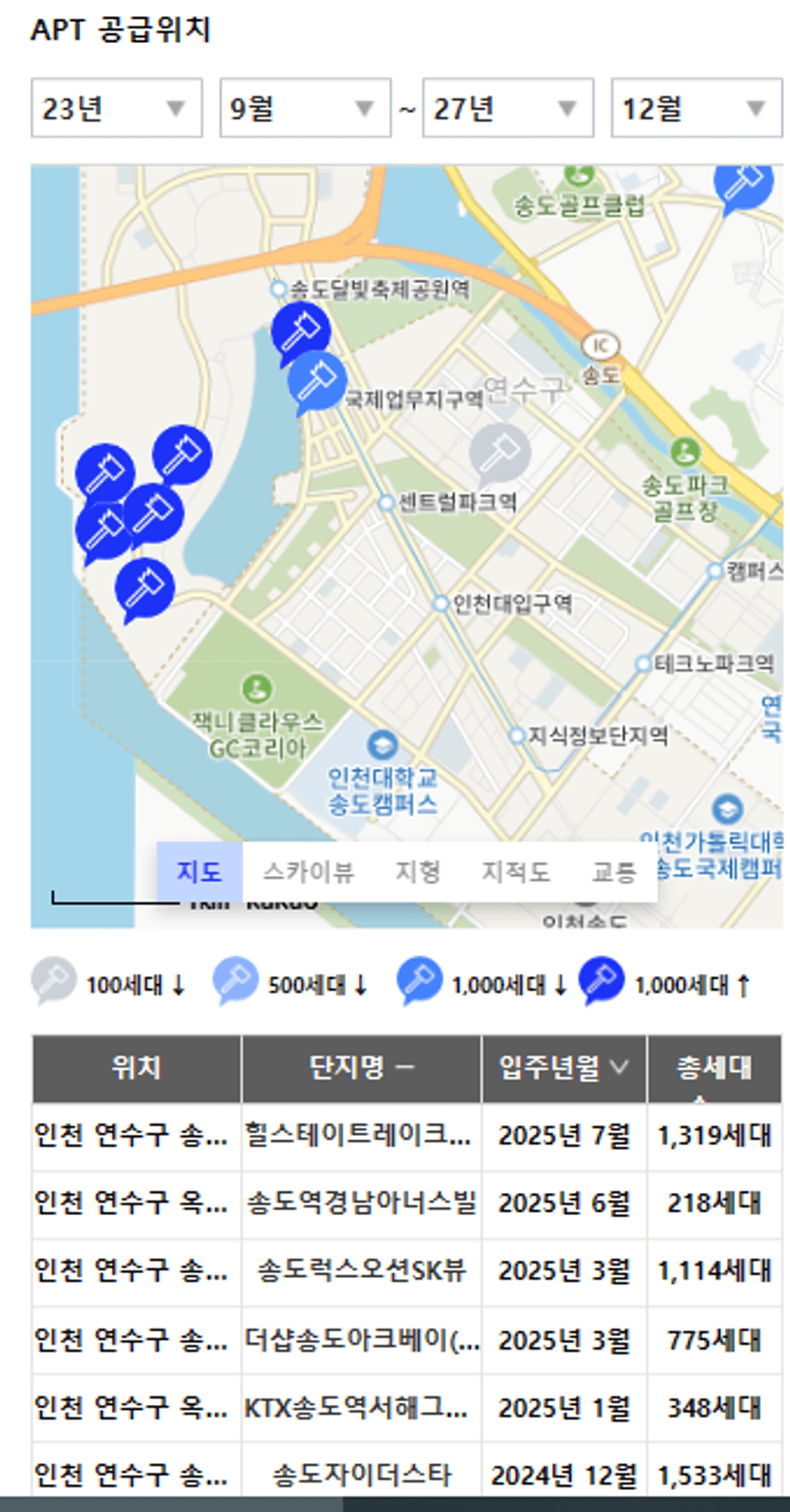Image resolution: width=790 pixels, height=1512 pixels.
Task: Select the 지도 map view tab
Action: click(x=200, y=871)
